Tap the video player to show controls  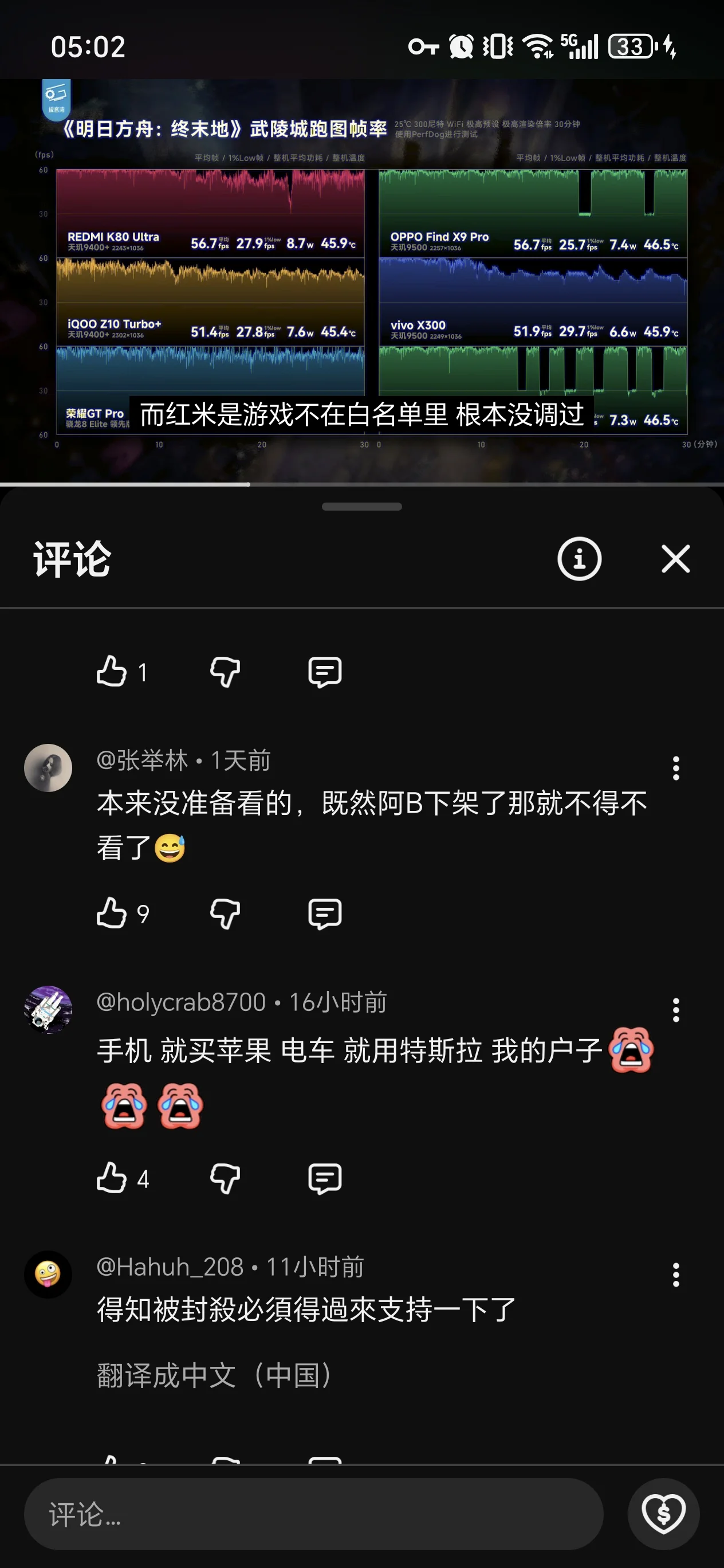point(362,280)
